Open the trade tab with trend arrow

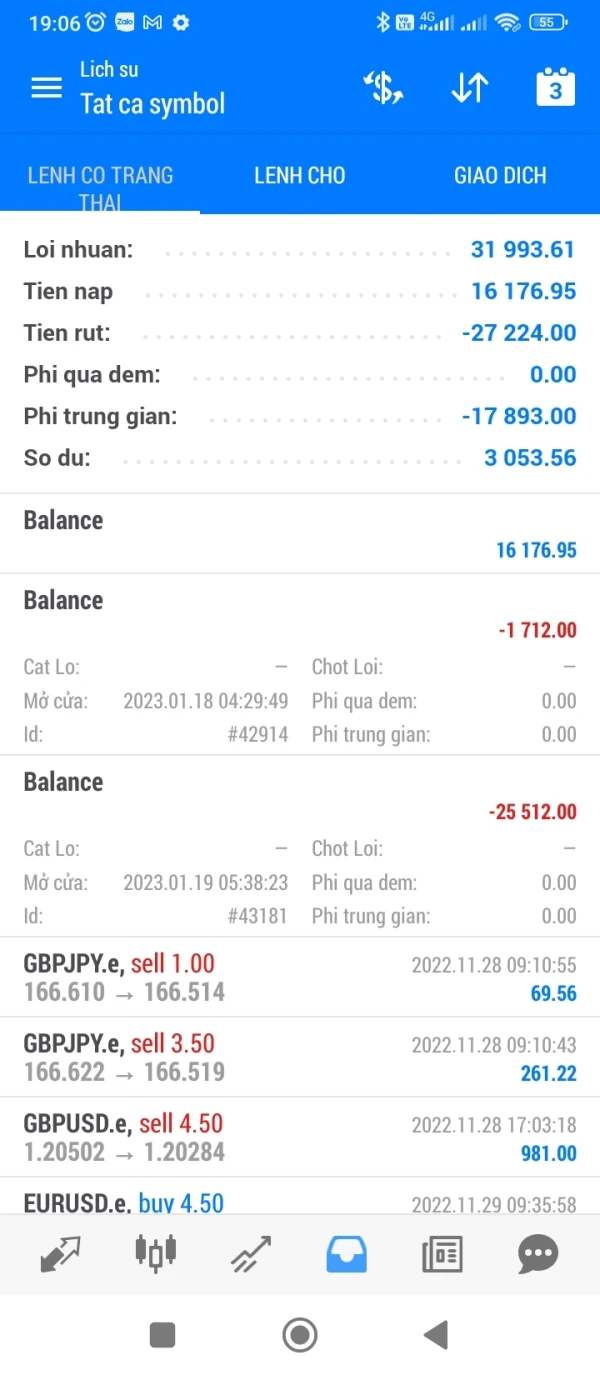[x=251, y=1253]
